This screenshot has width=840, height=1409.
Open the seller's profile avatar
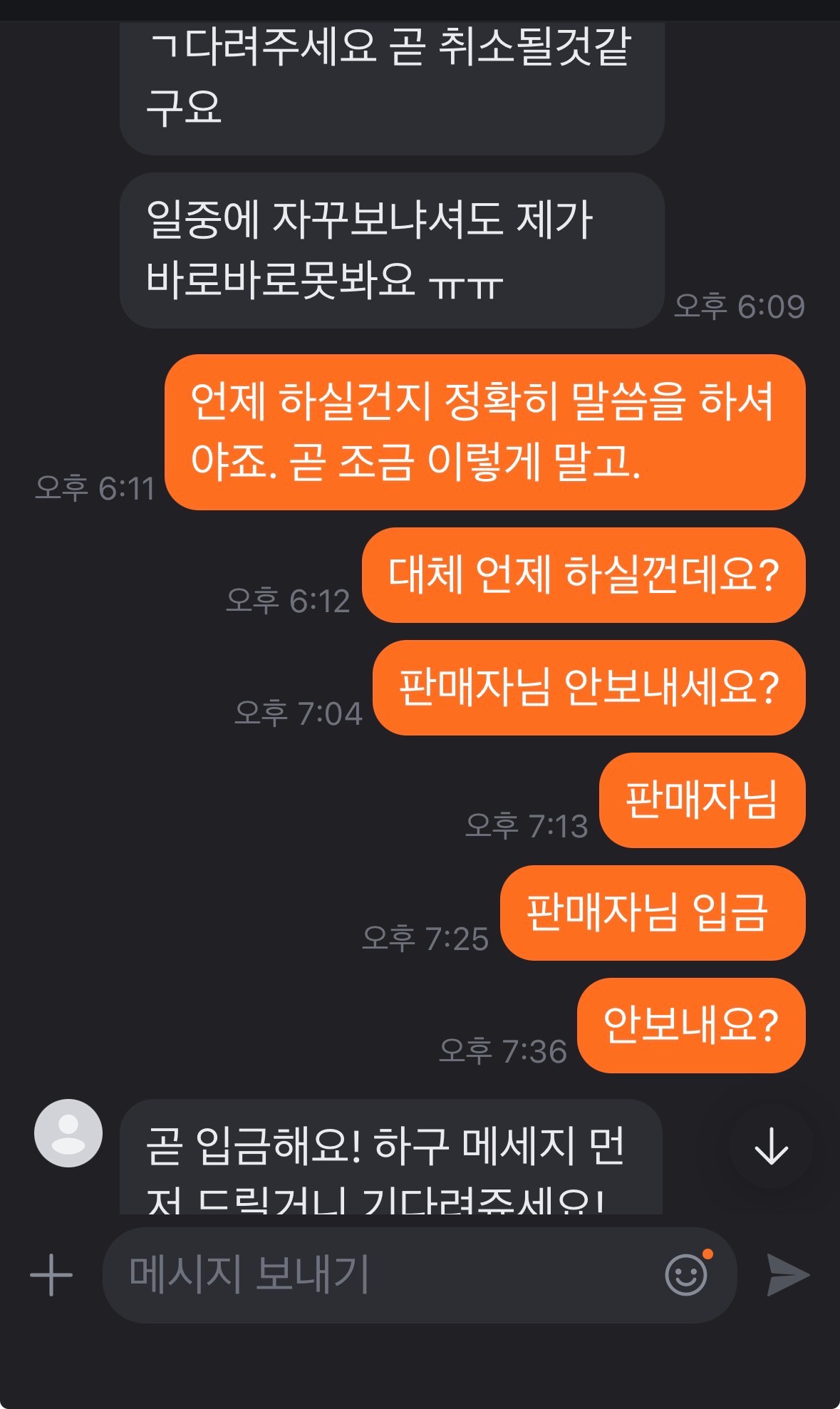[68, 1133]
